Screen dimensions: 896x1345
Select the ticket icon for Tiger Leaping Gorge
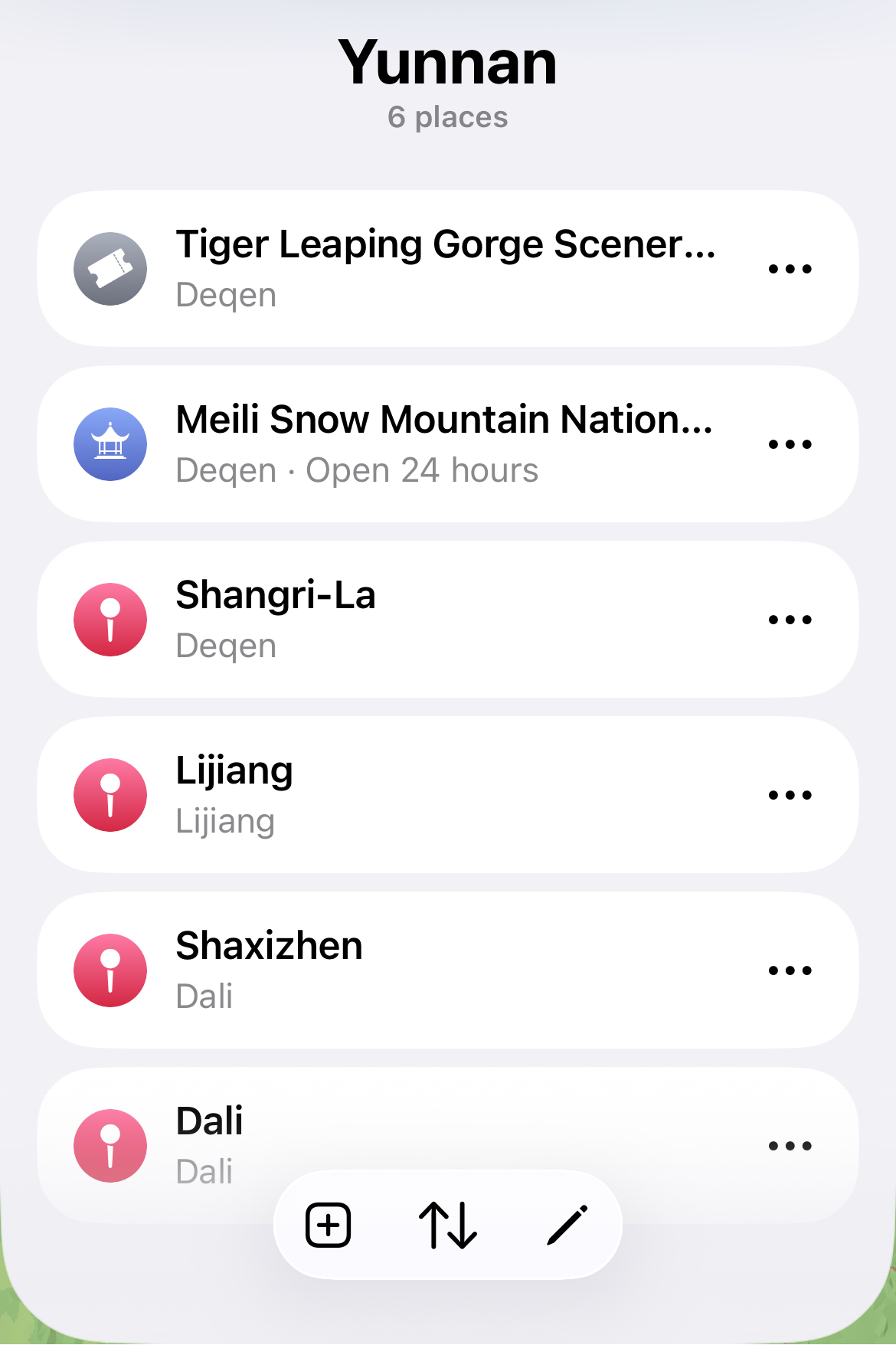coord(110,269)
